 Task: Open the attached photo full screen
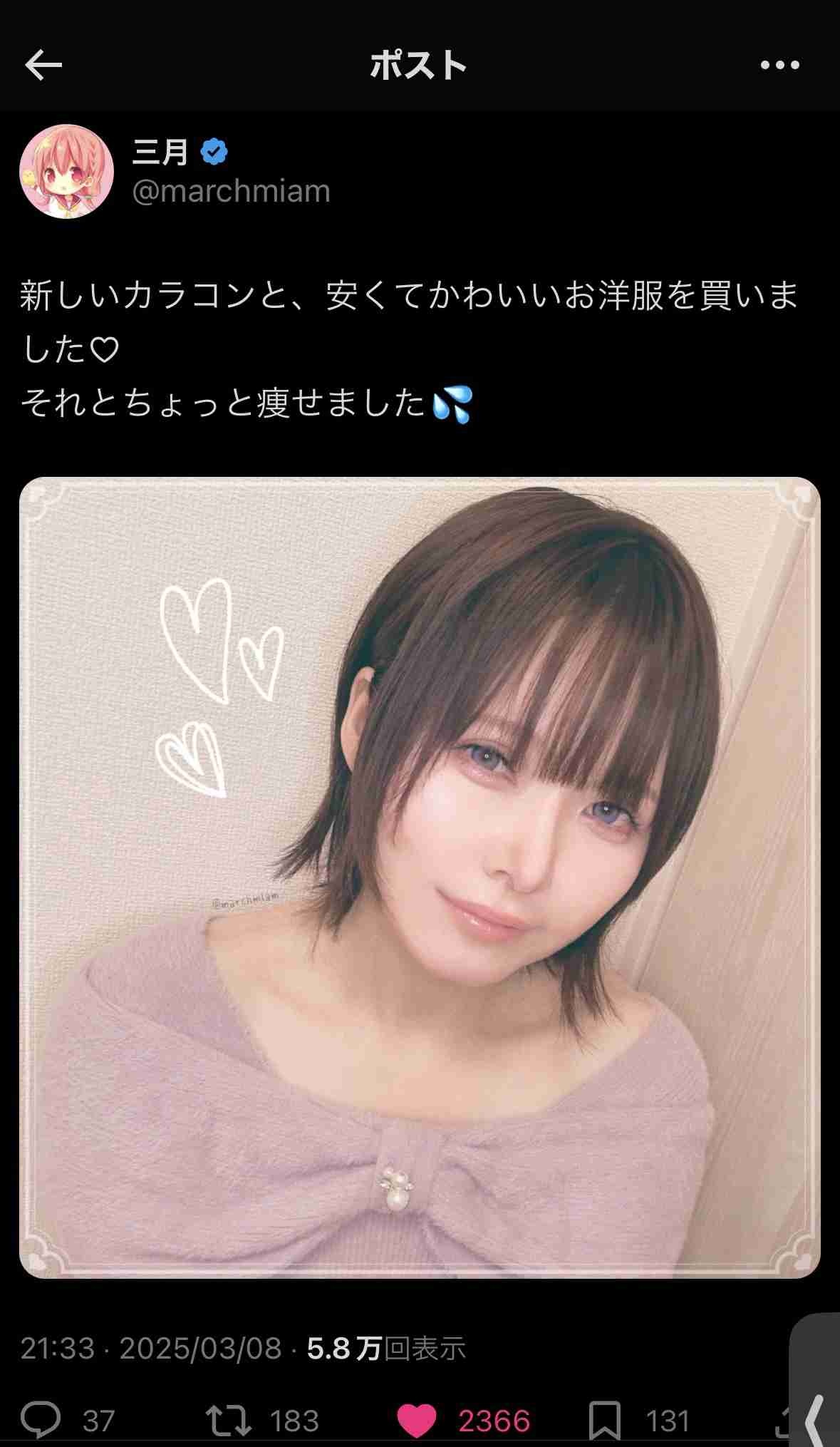420,877
